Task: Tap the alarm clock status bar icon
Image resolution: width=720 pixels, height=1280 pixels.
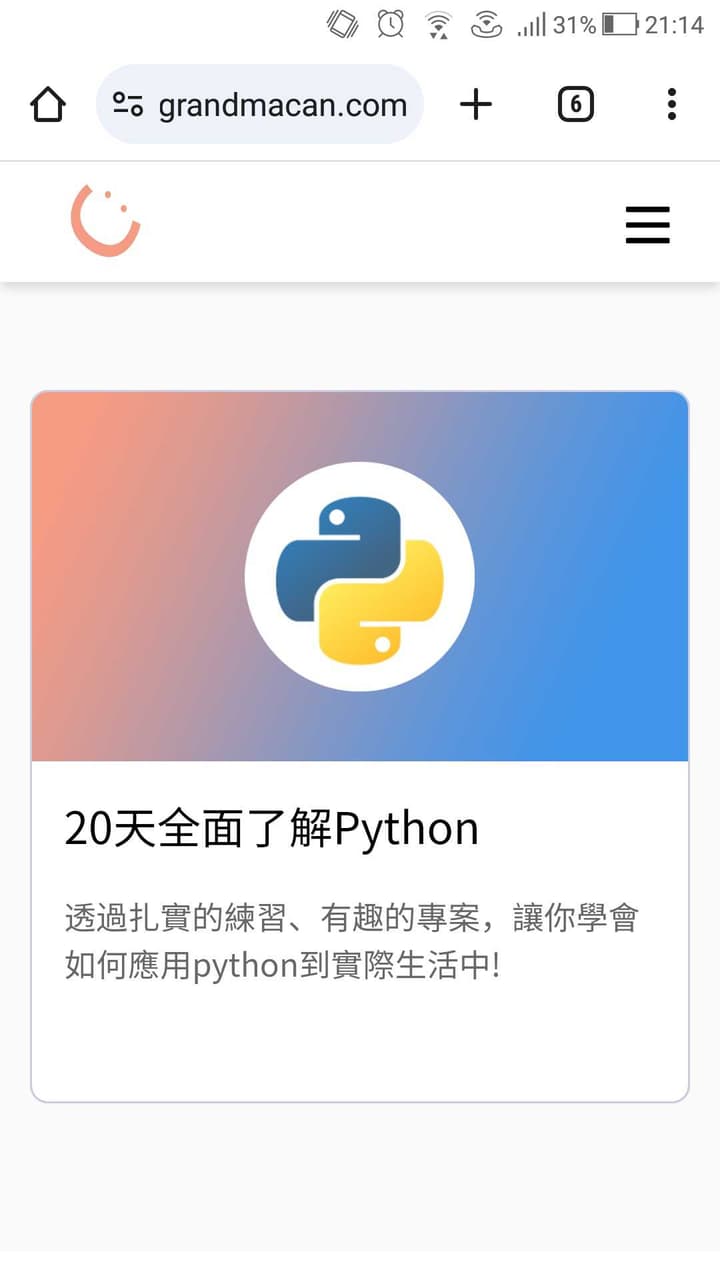Action: pyautogui.click(x=390, y=25)
